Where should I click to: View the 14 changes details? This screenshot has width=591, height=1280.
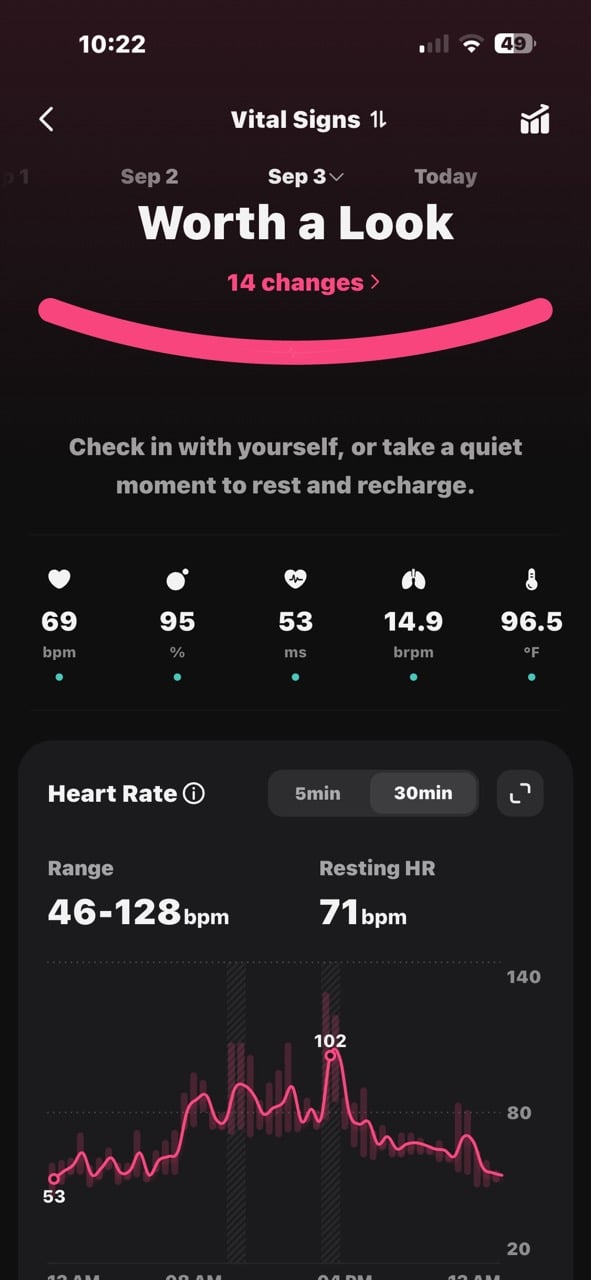click(x=303, y=282)
